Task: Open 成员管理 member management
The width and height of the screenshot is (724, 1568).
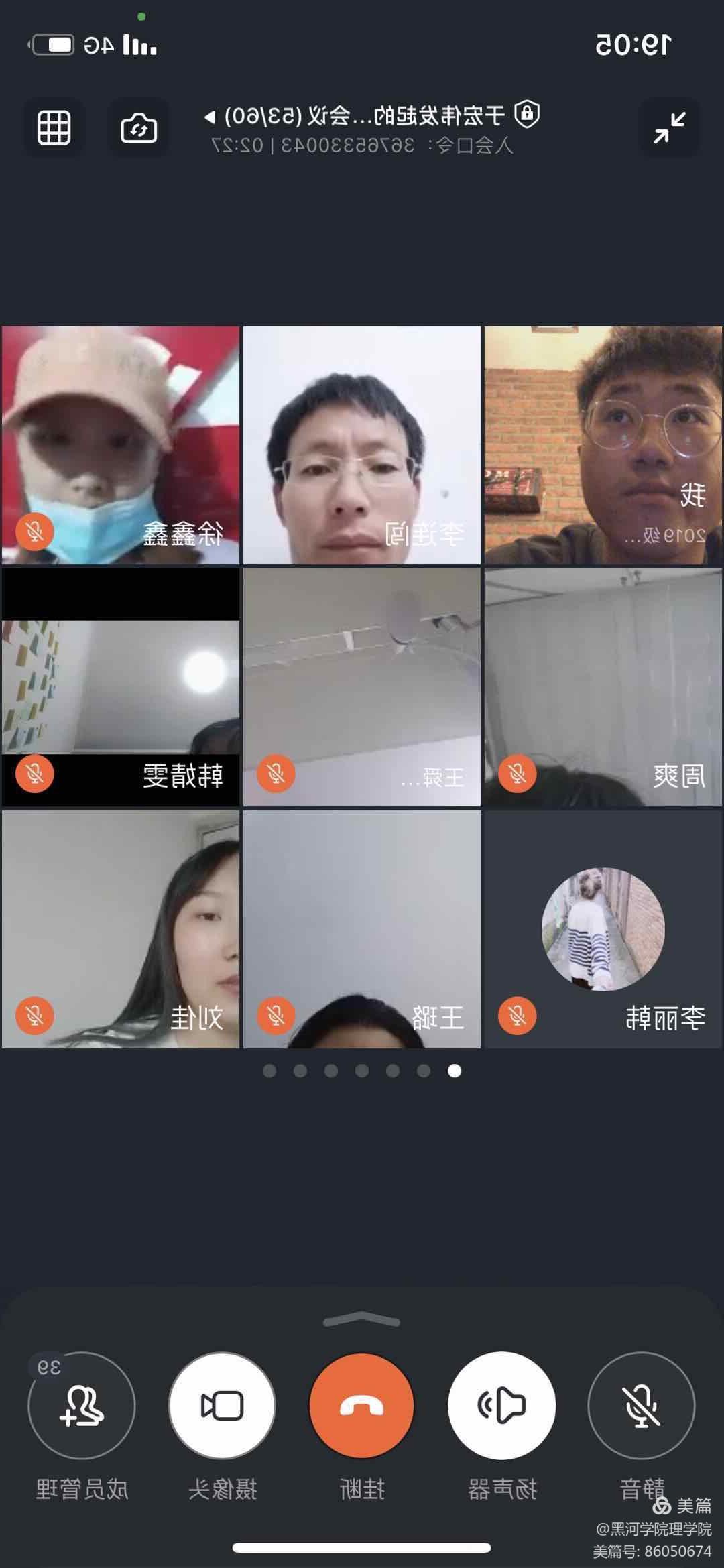Action: pos(82,1406)
